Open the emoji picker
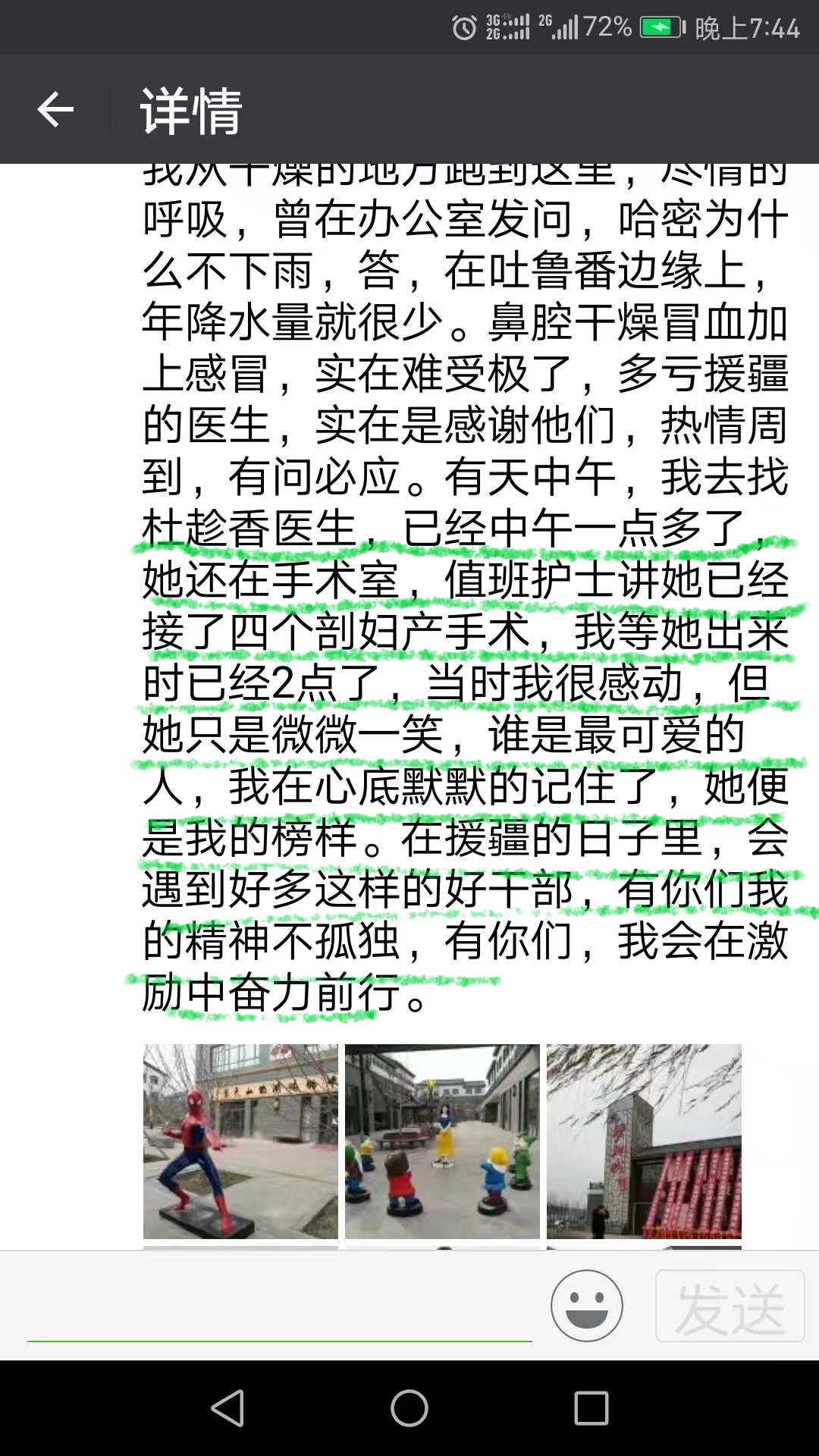819x1456 pixels. pyautogui.click(x=587, y=1307)
